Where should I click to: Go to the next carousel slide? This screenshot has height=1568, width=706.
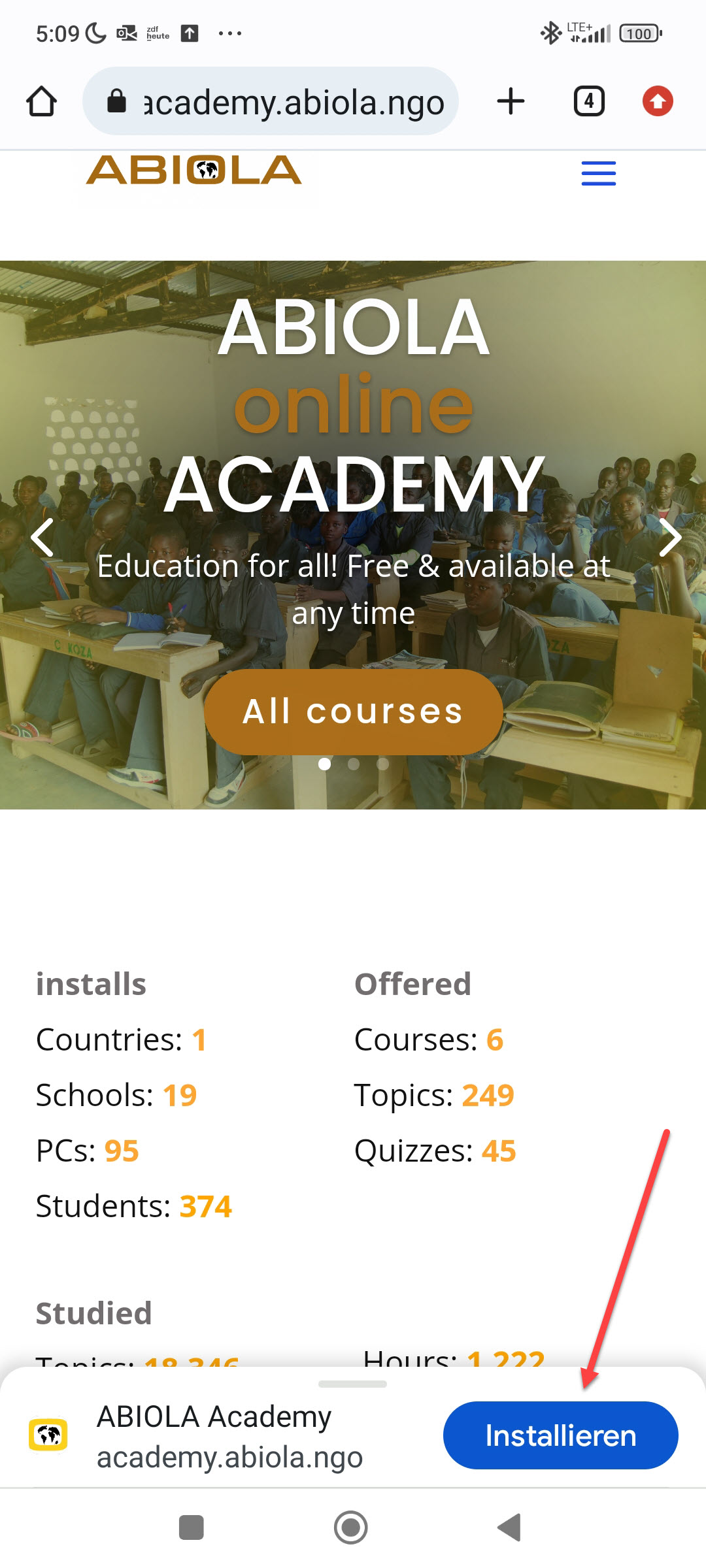[x=669, y=538]
